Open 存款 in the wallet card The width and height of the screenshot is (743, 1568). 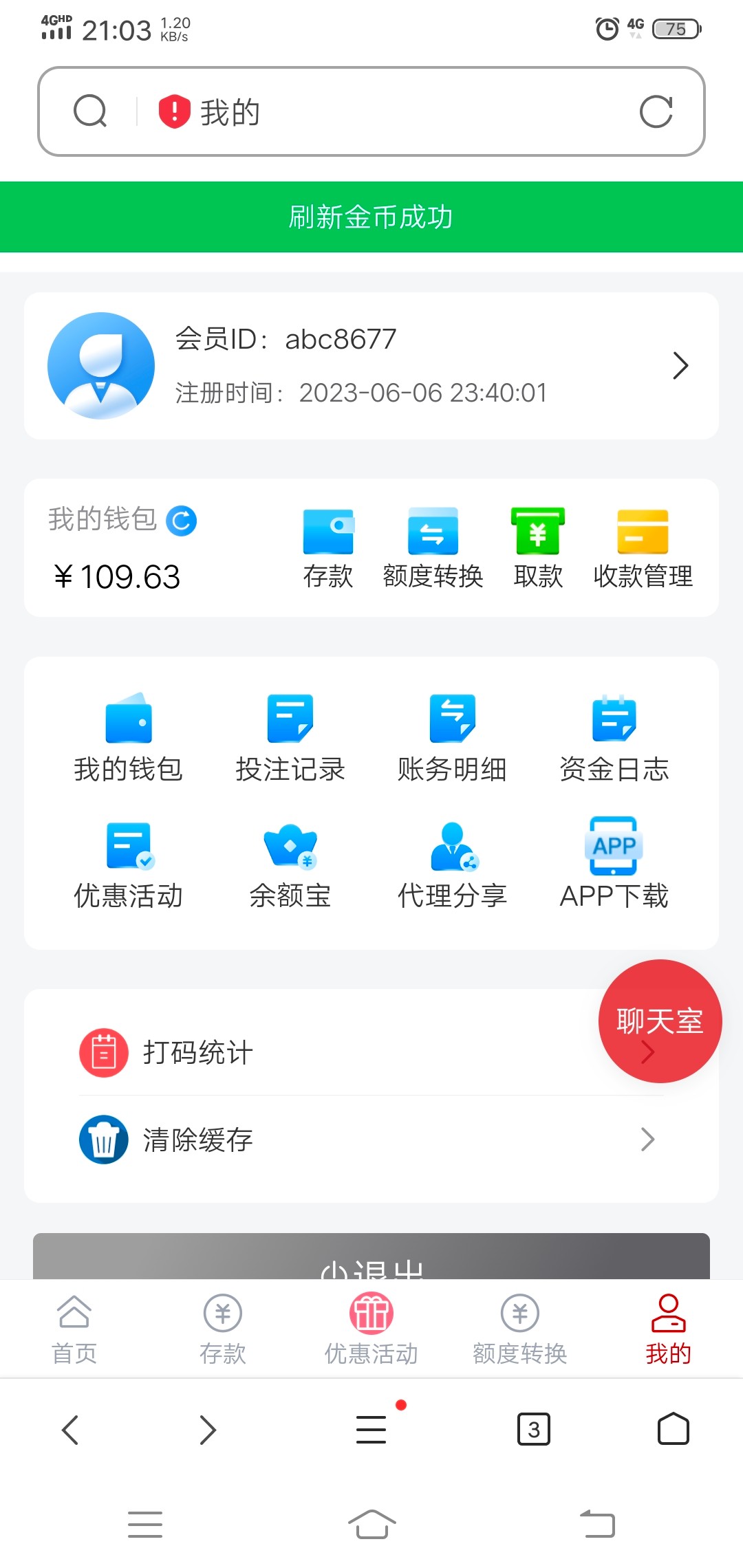click(328, 548)
